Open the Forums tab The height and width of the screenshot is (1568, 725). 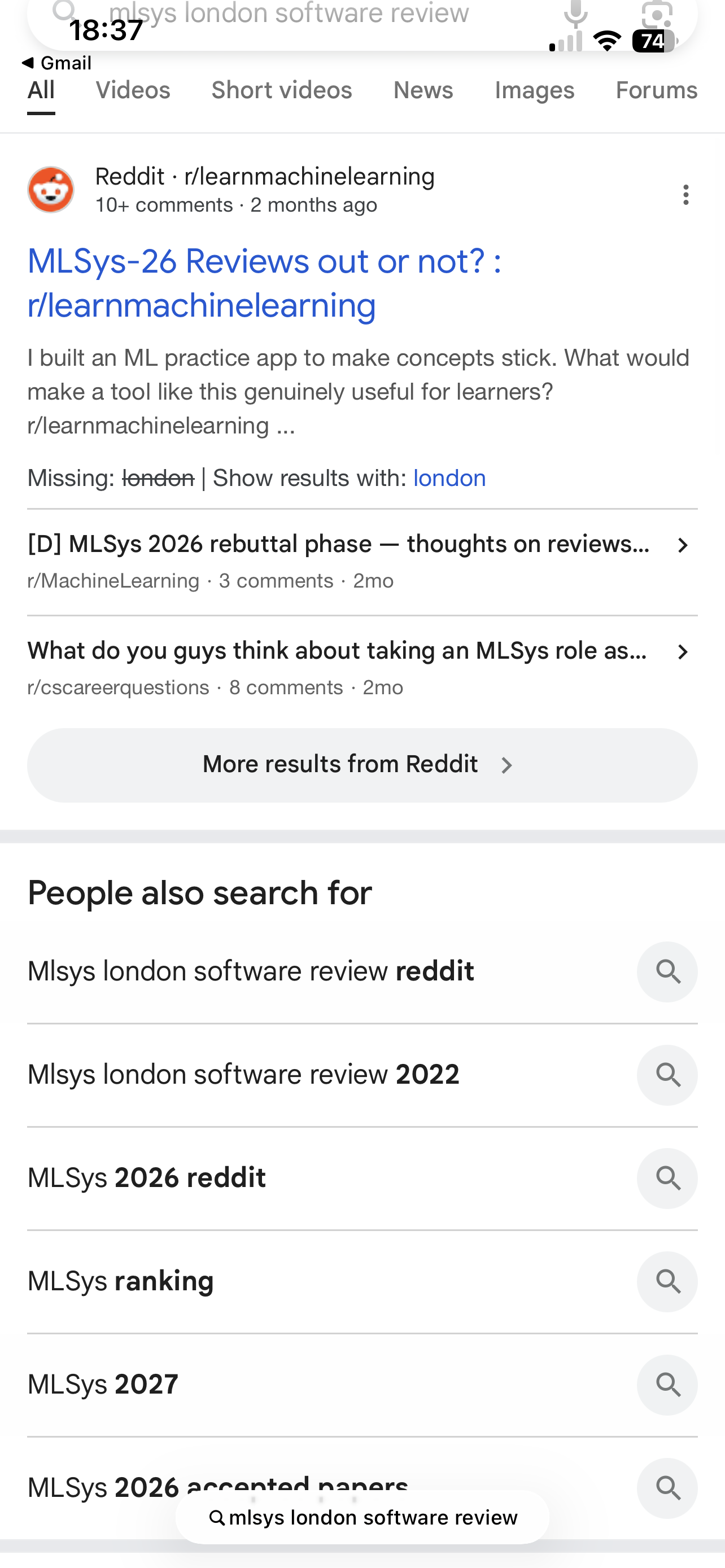coord(656,91)
